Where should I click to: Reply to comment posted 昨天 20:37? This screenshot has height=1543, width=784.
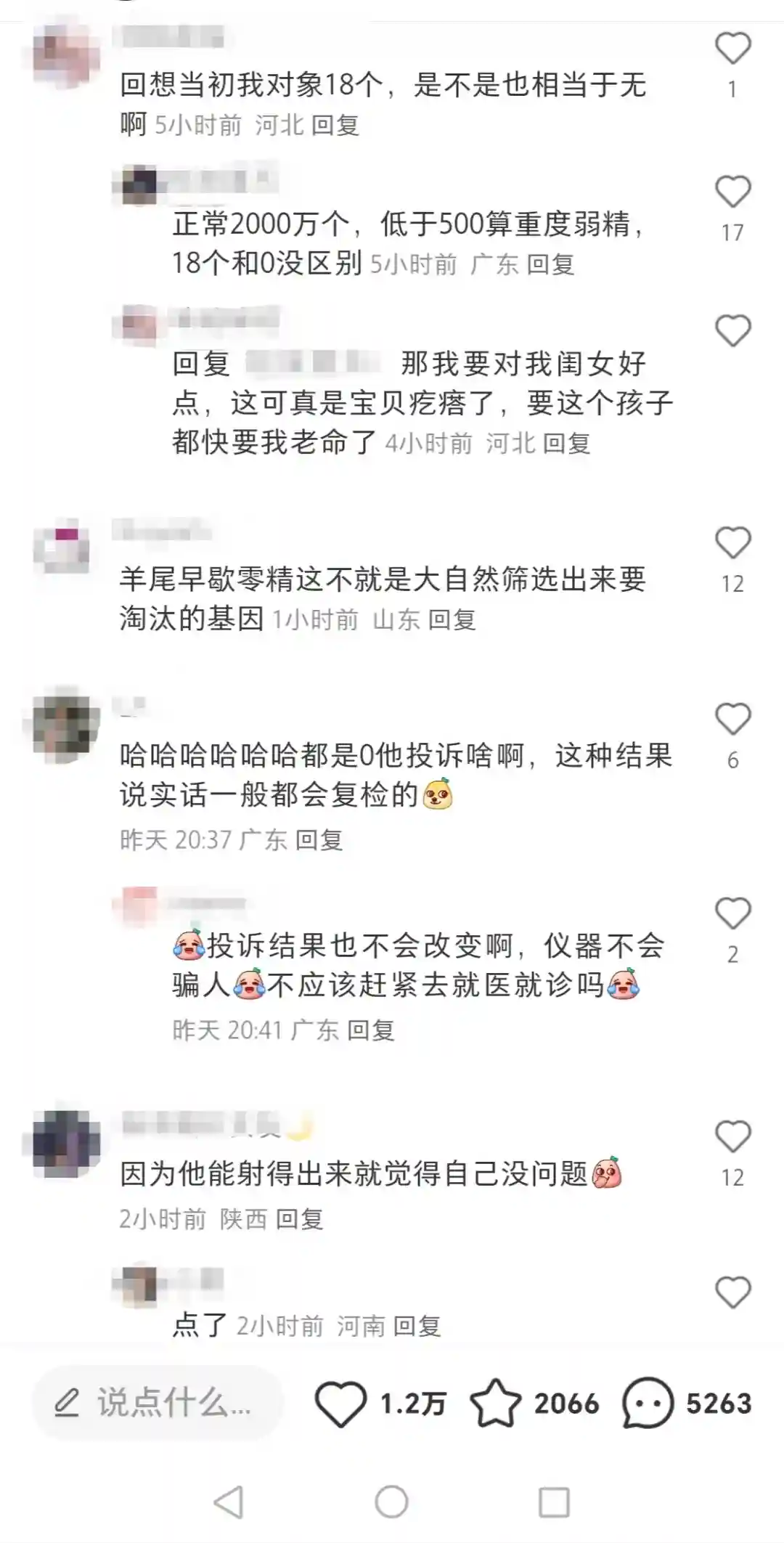(319, 840)
